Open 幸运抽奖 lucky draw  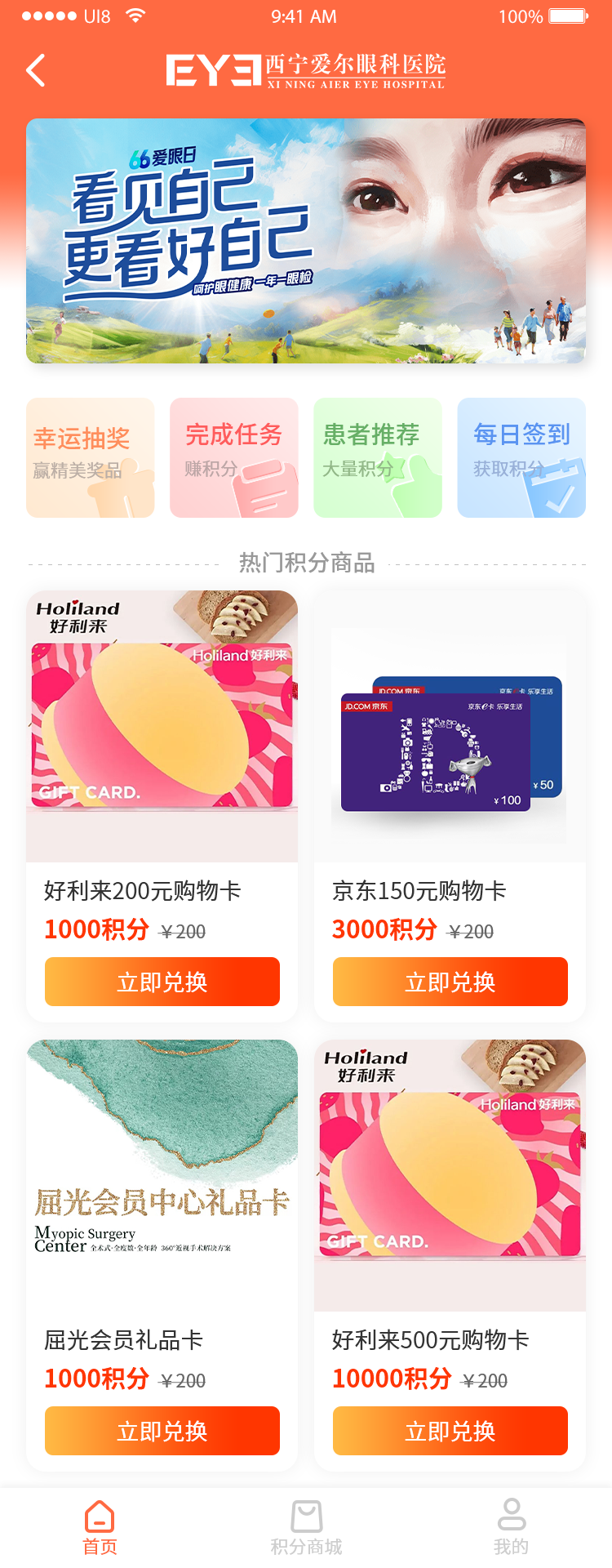(x=90, y=457)
